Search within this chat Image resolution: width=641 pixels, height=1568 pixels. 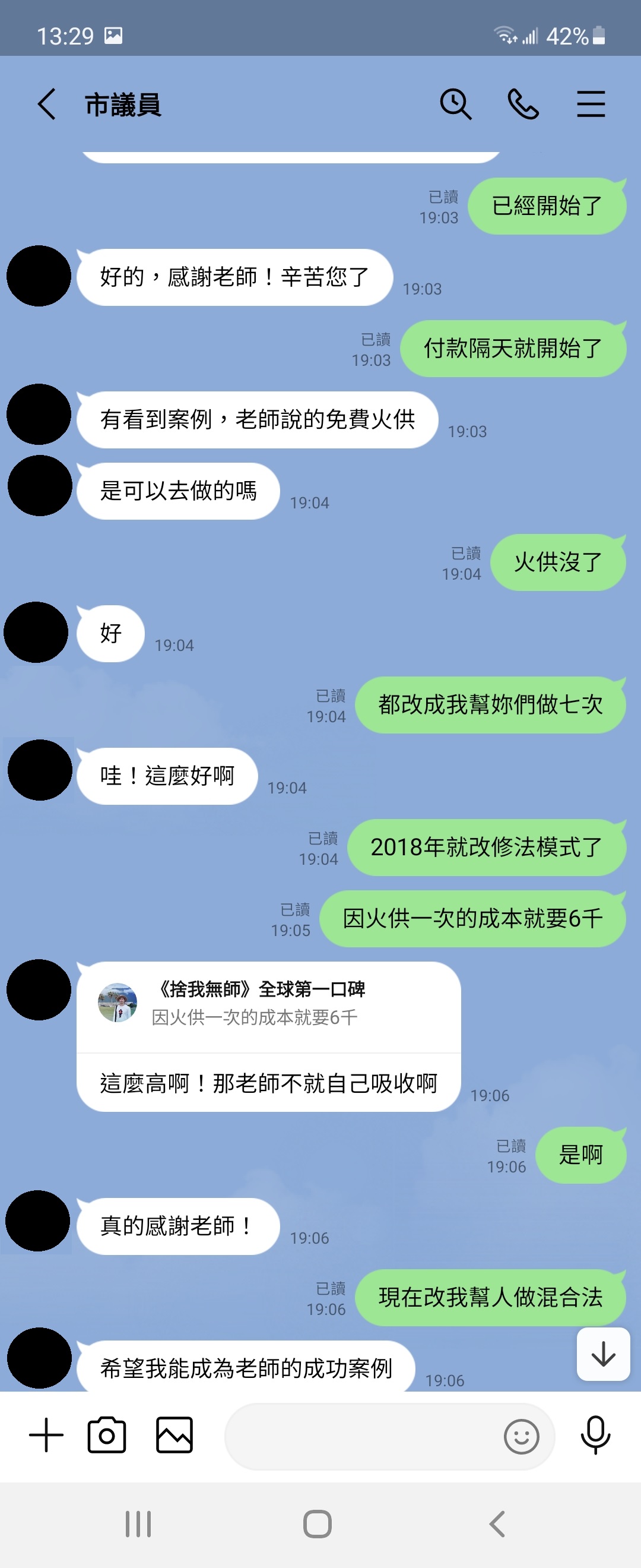[455, 104]
